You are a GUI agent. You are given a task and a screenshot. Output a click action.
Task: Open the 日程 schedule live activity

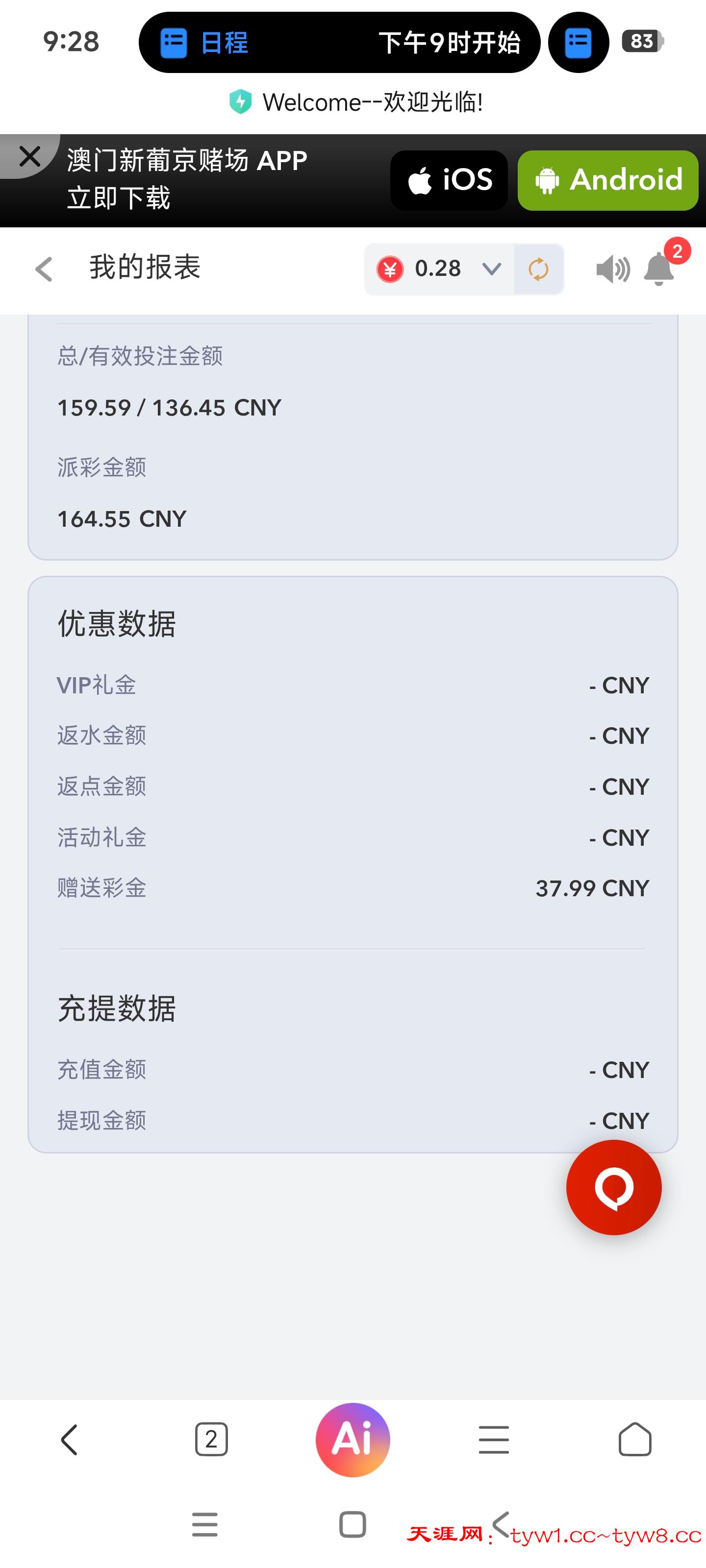click(339, 43)
